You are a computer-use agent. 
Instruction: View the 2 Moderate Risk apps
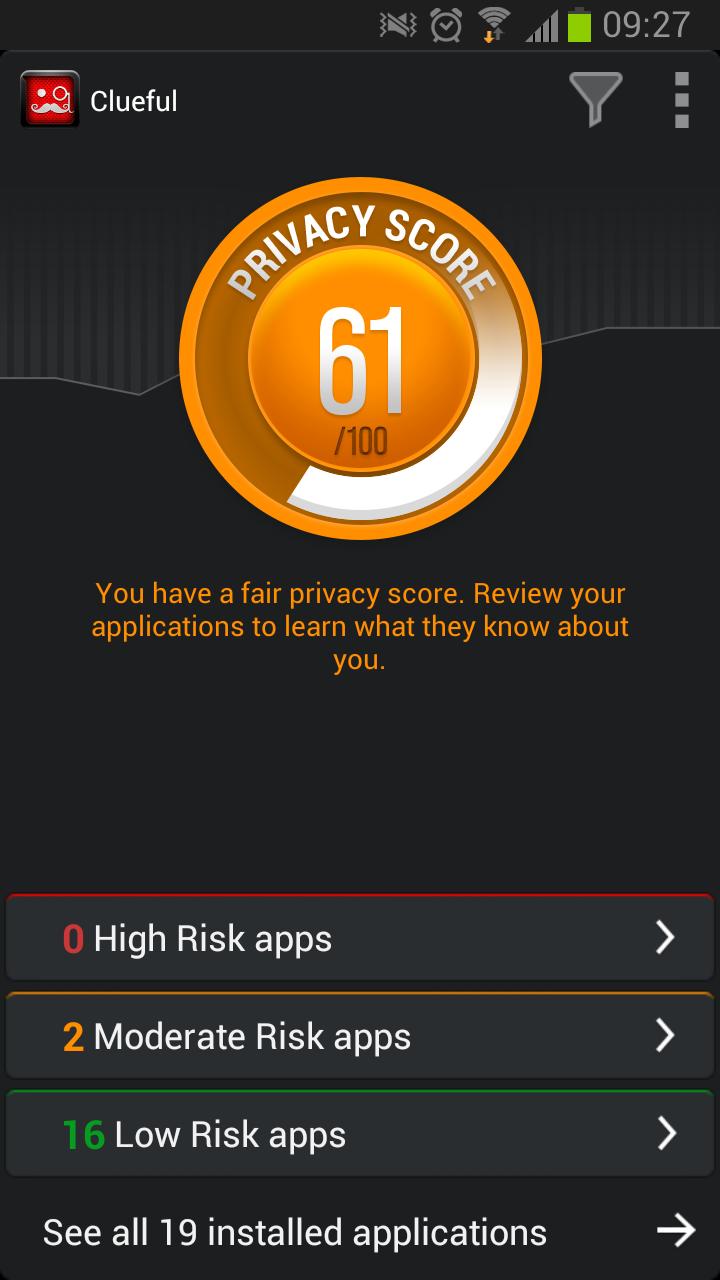360,1036
